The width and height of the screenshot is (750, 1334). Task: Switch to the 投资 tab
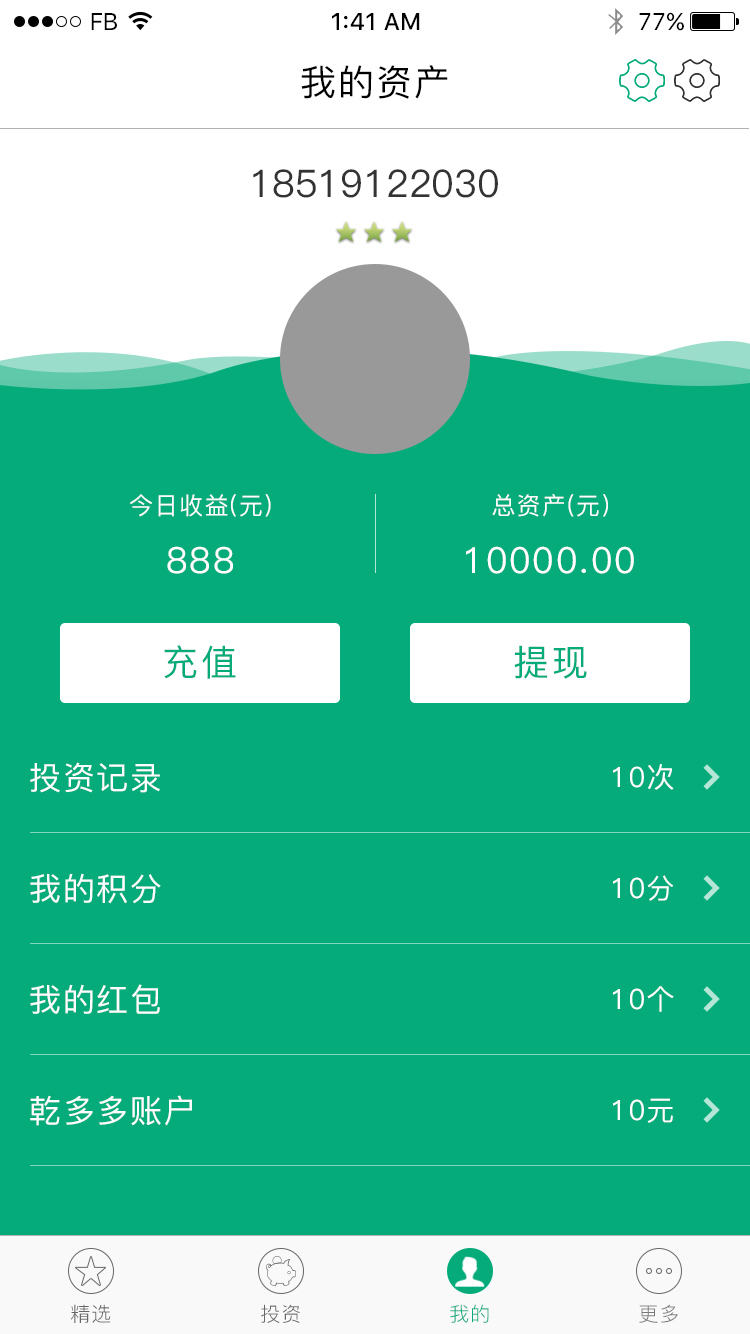(x=281, y=1285)
